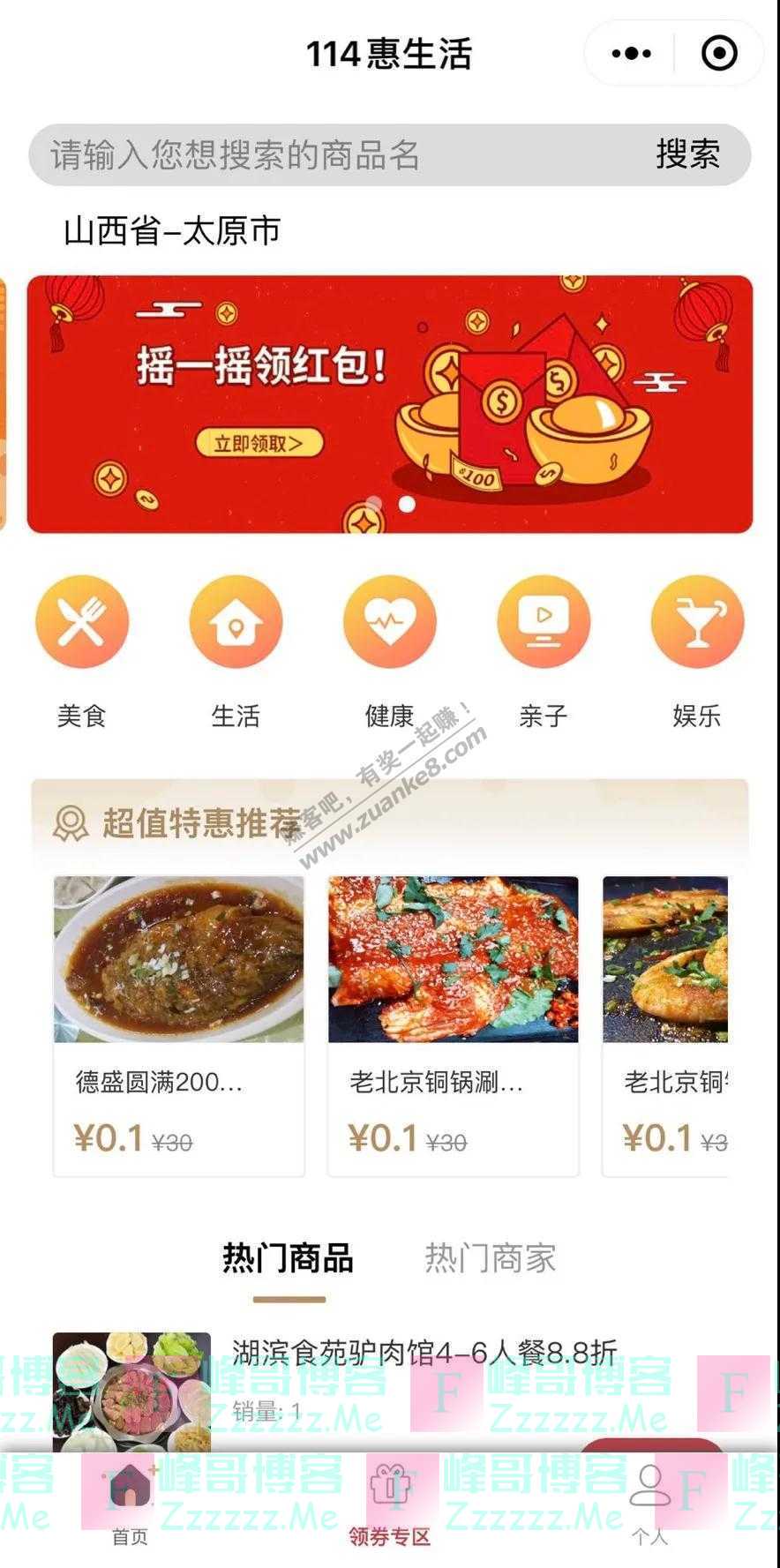This screenshot has height=1568, width=780.
Task: Switch to the 热门商家 tab
Action: 491,1258
